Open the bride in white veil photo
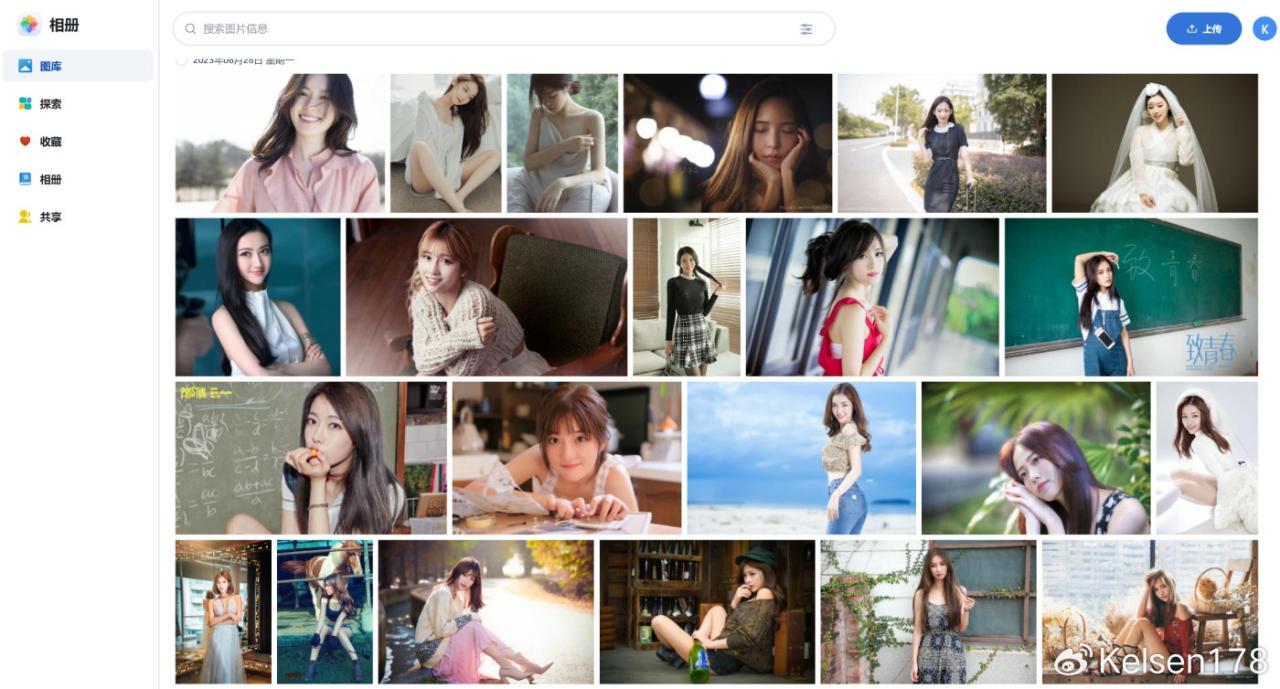Image resolution: width=1280 pixels, height=689 pixels. tap(1154, 143)
